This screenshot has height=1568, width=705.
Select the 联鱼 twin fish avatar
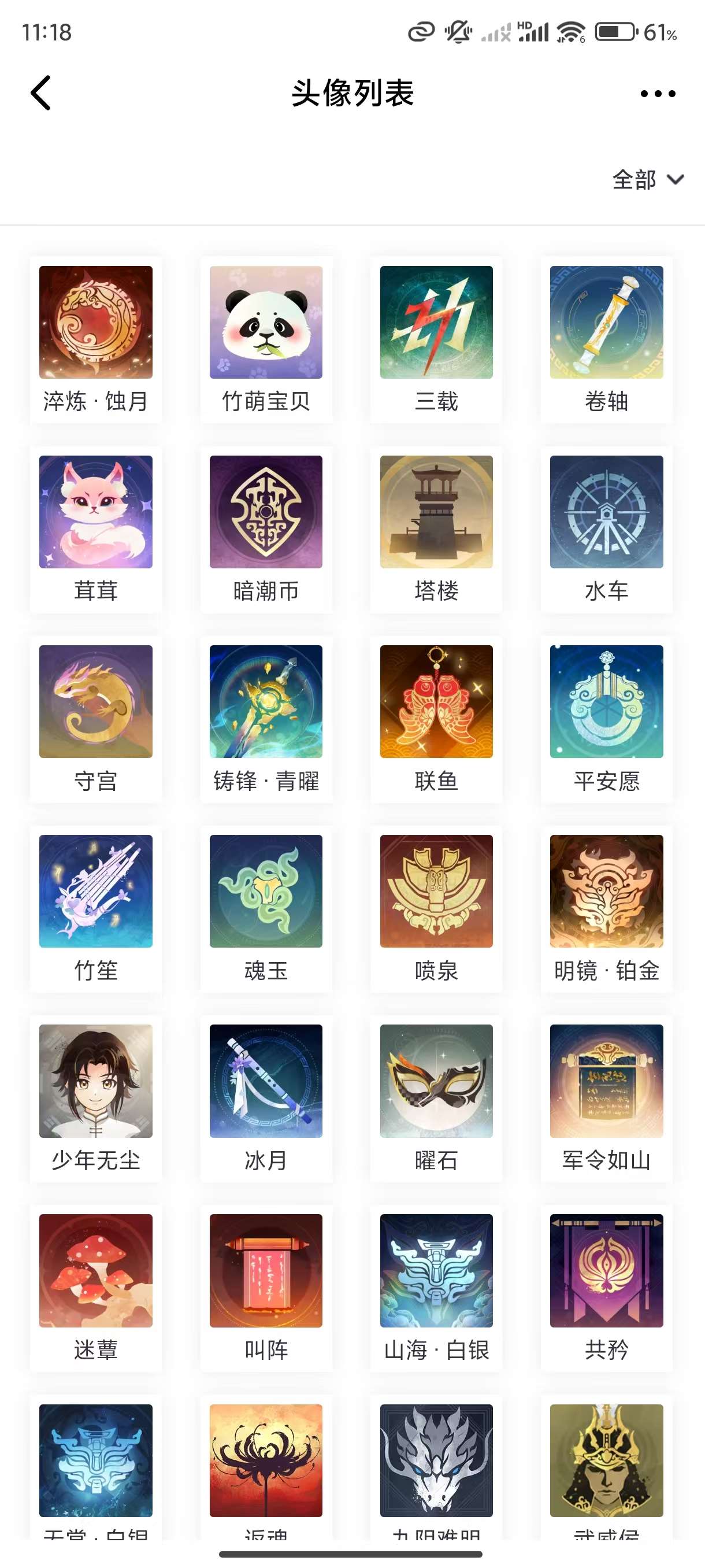[436, 702]
